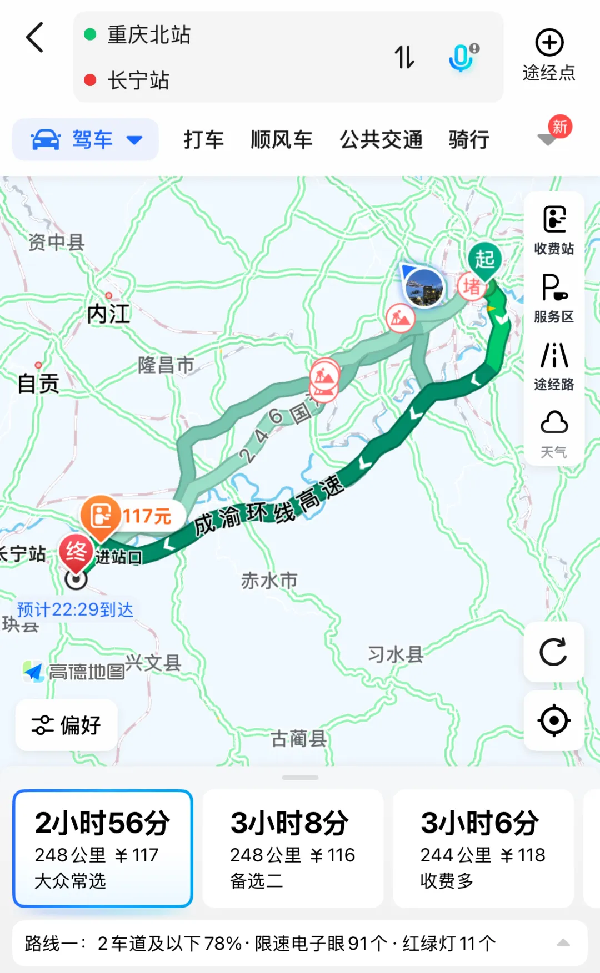Screen dimensions: 600x973
Task: Switch to the 打车 tab
Action: click(204, 140)
